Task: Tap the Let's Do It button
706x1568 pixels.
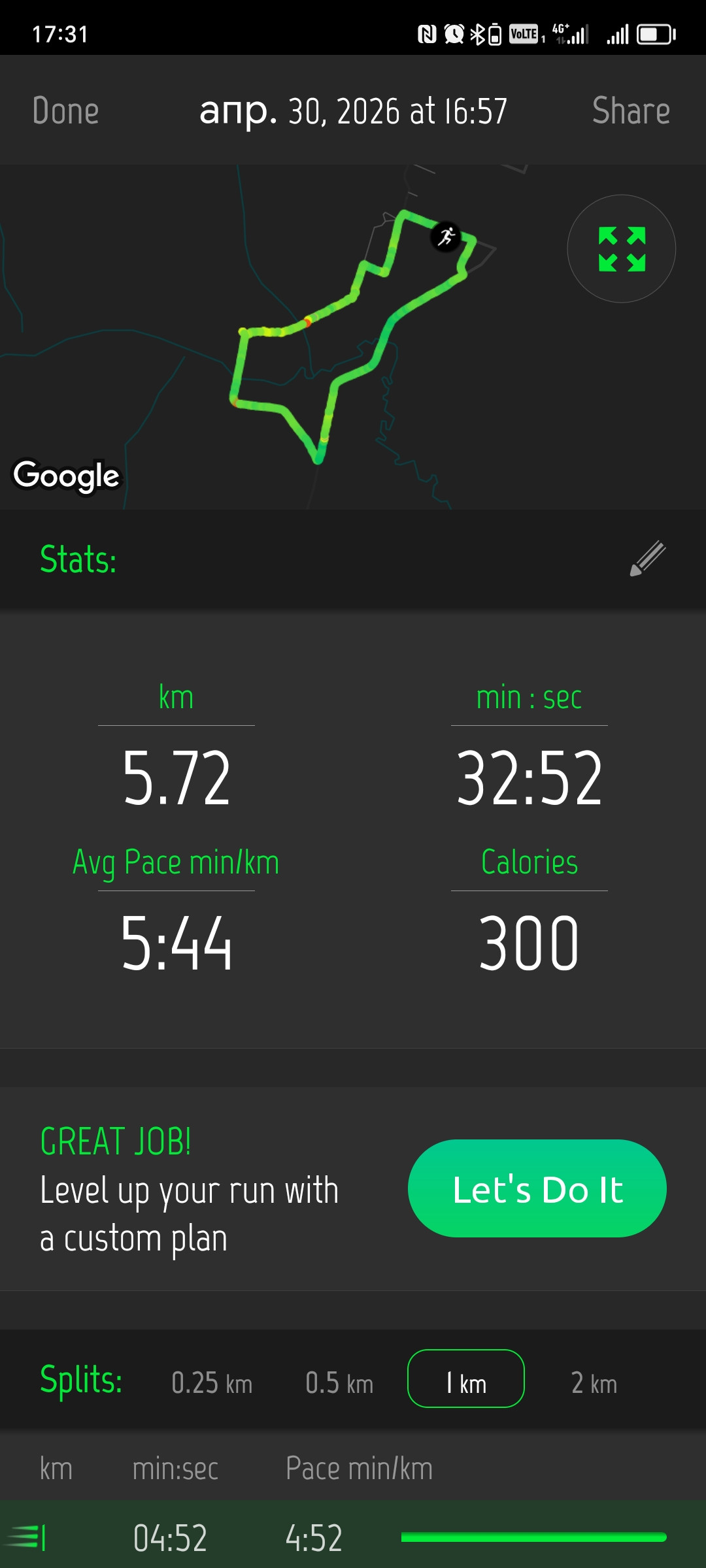Action: point(537,1188)
